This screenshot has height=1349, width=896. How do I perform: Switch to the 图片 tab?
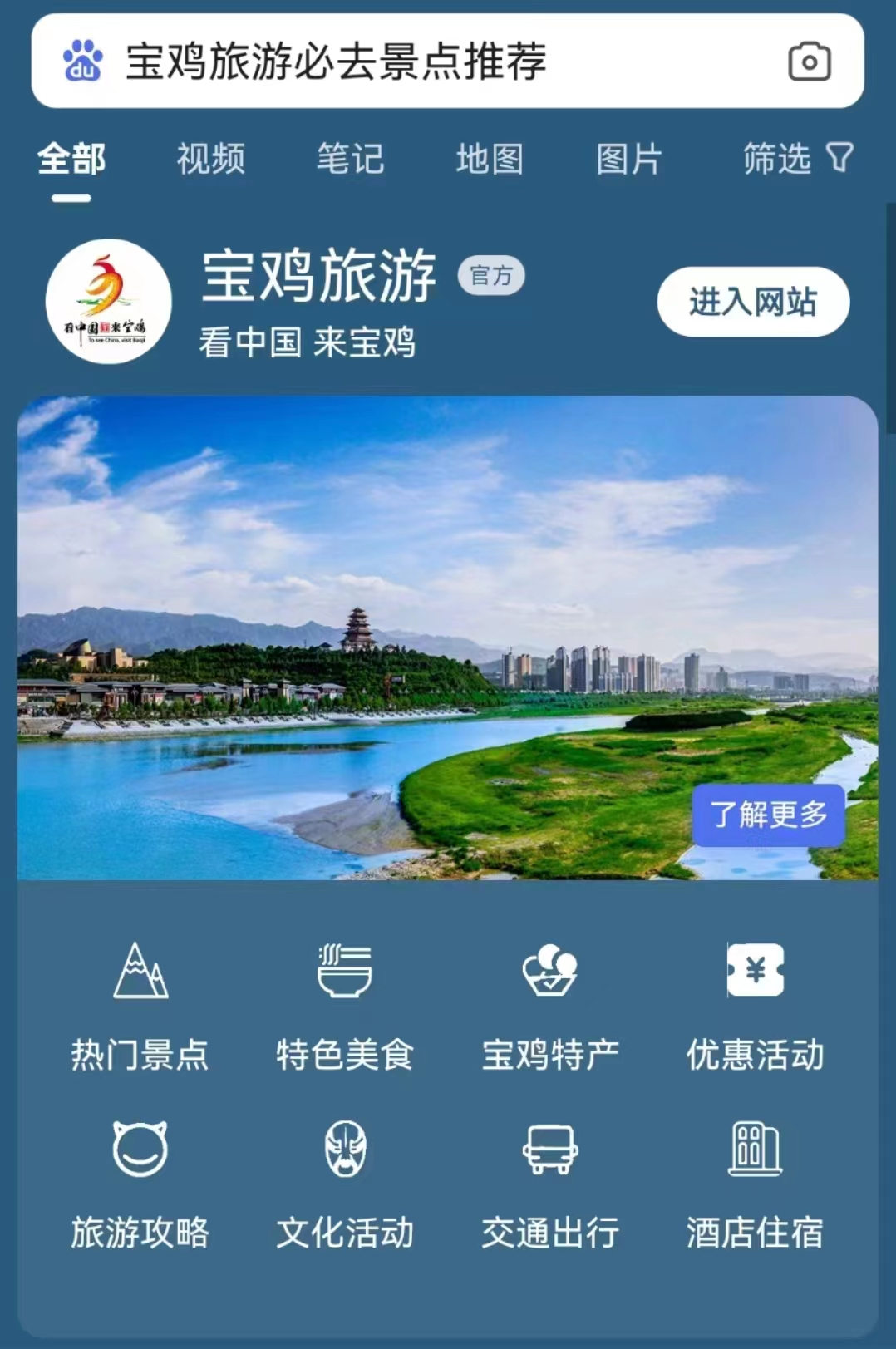(629, 158)
